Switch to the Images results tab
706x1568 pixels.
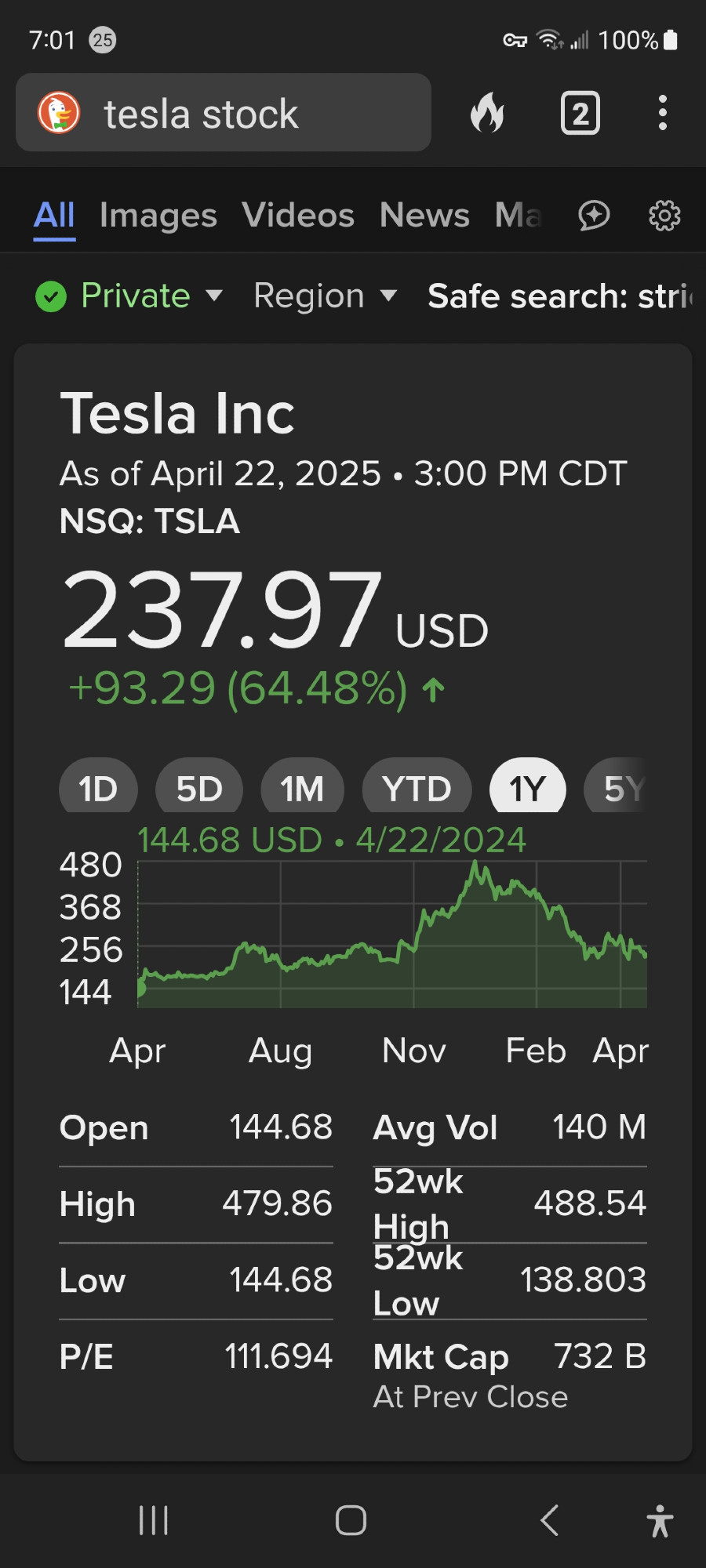(158, 216)
